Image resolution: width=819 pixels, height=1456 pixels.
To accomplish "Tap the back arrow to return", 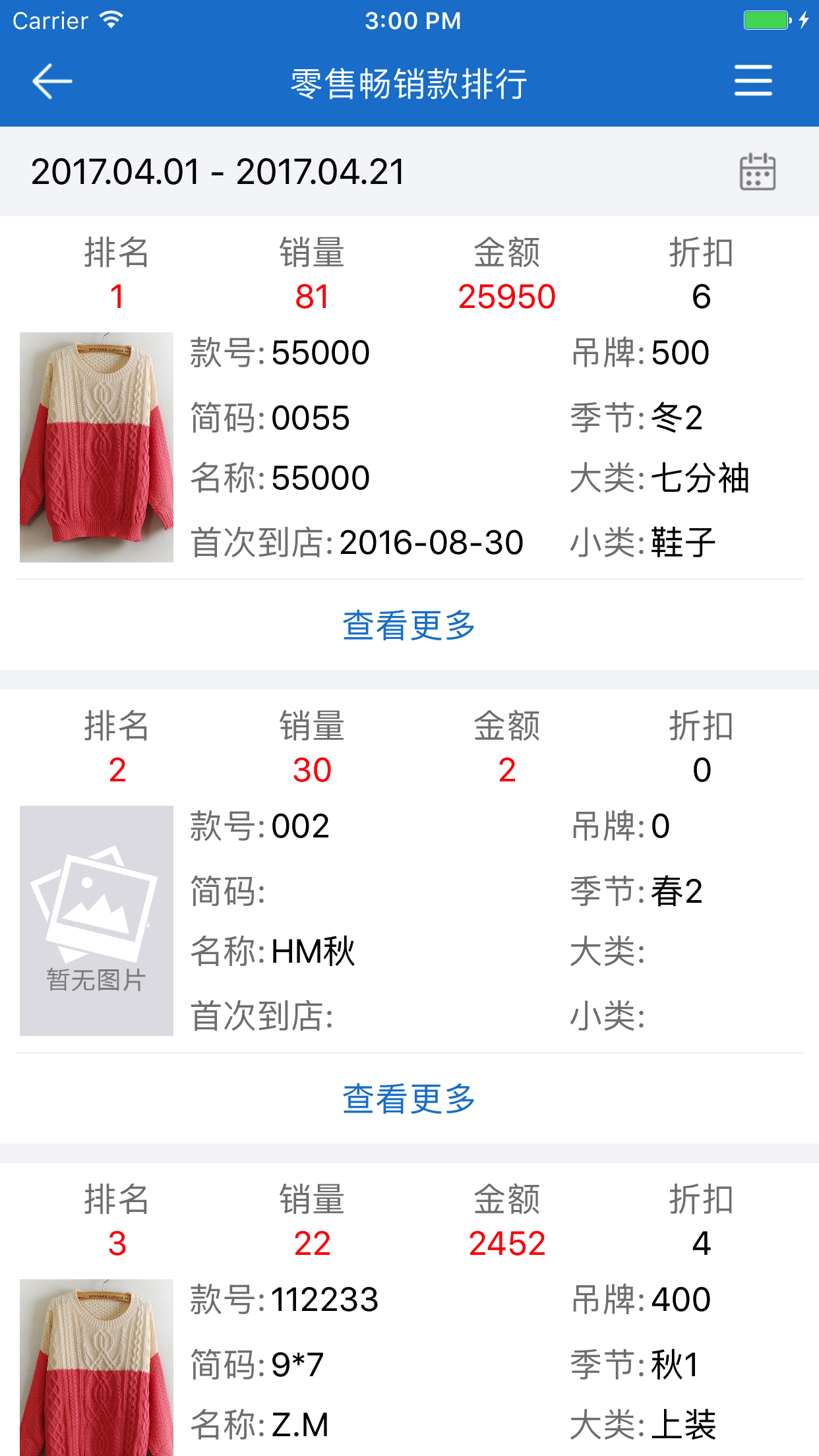I will tap(51, 80).
